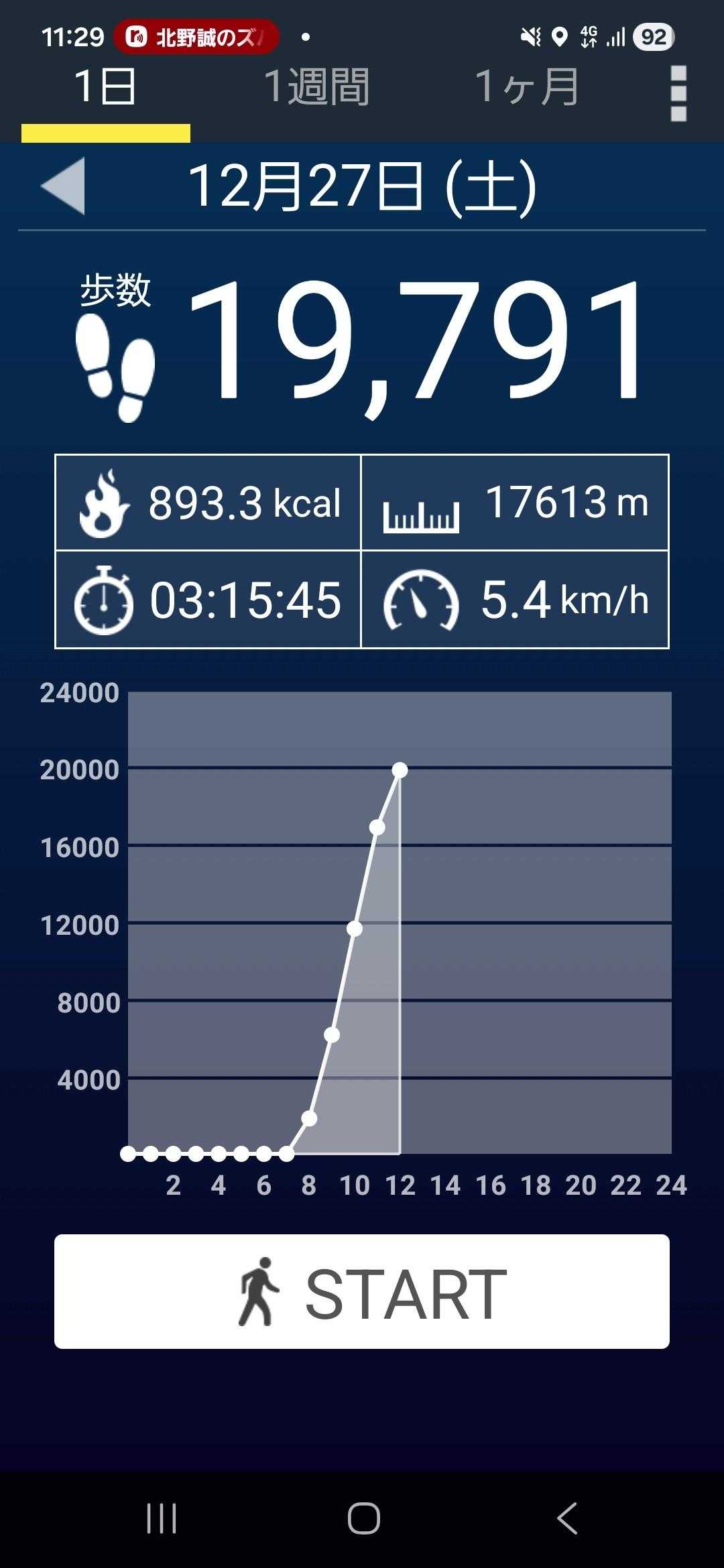Switch to the 1週間 tab
Image resolution: width=724 pixels, height=1568 pixels.
(x=316, y=88)
